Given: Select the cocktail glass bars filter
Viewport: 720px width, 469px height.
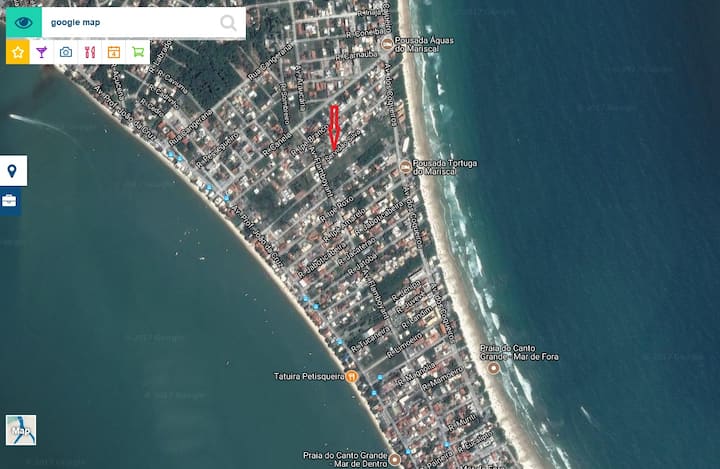Looking at the screenshot, I should [41, 52].
